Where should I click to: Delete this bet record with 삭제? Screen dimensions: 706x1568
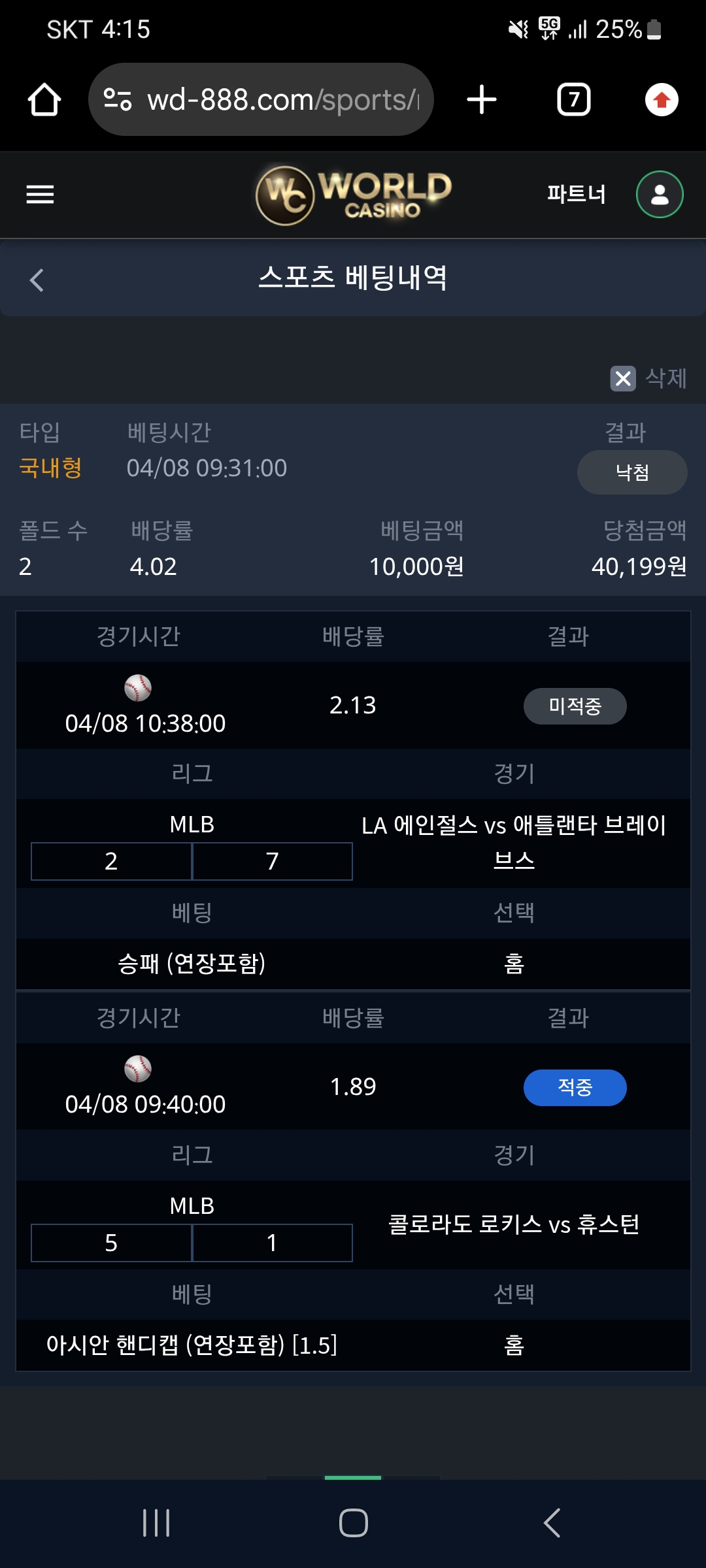click(648, 378)
